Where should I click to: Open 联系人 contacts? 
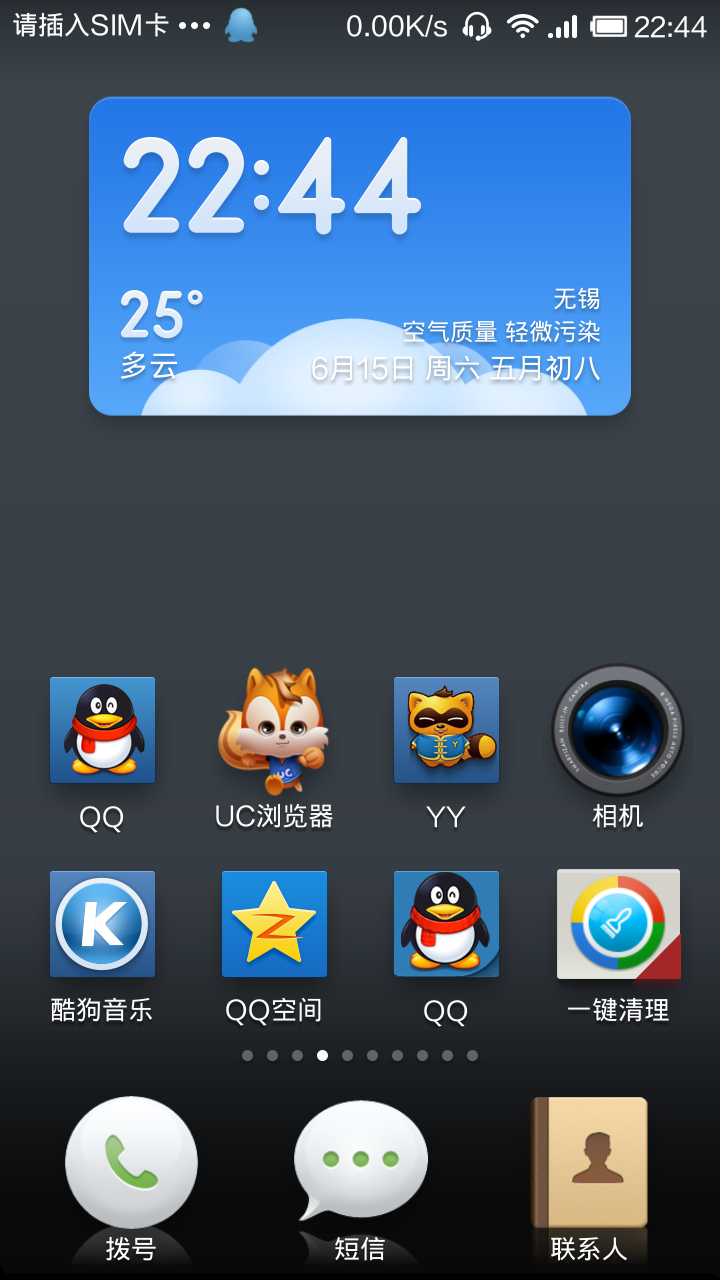pyautogui.click(x=589, y=1164)
